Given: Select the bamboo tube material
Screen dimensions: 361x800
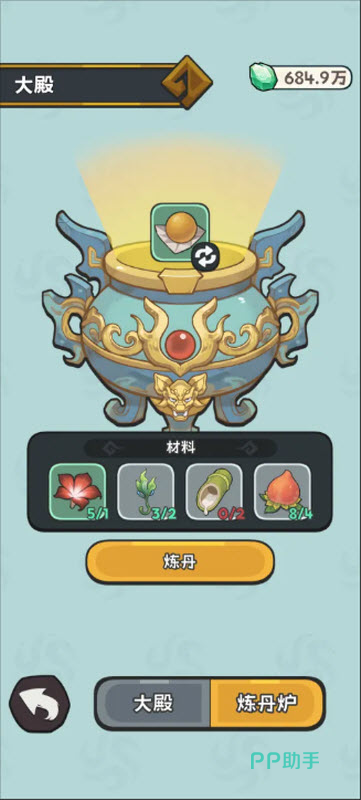Looking at the screenshot, I should coord(214,491).
